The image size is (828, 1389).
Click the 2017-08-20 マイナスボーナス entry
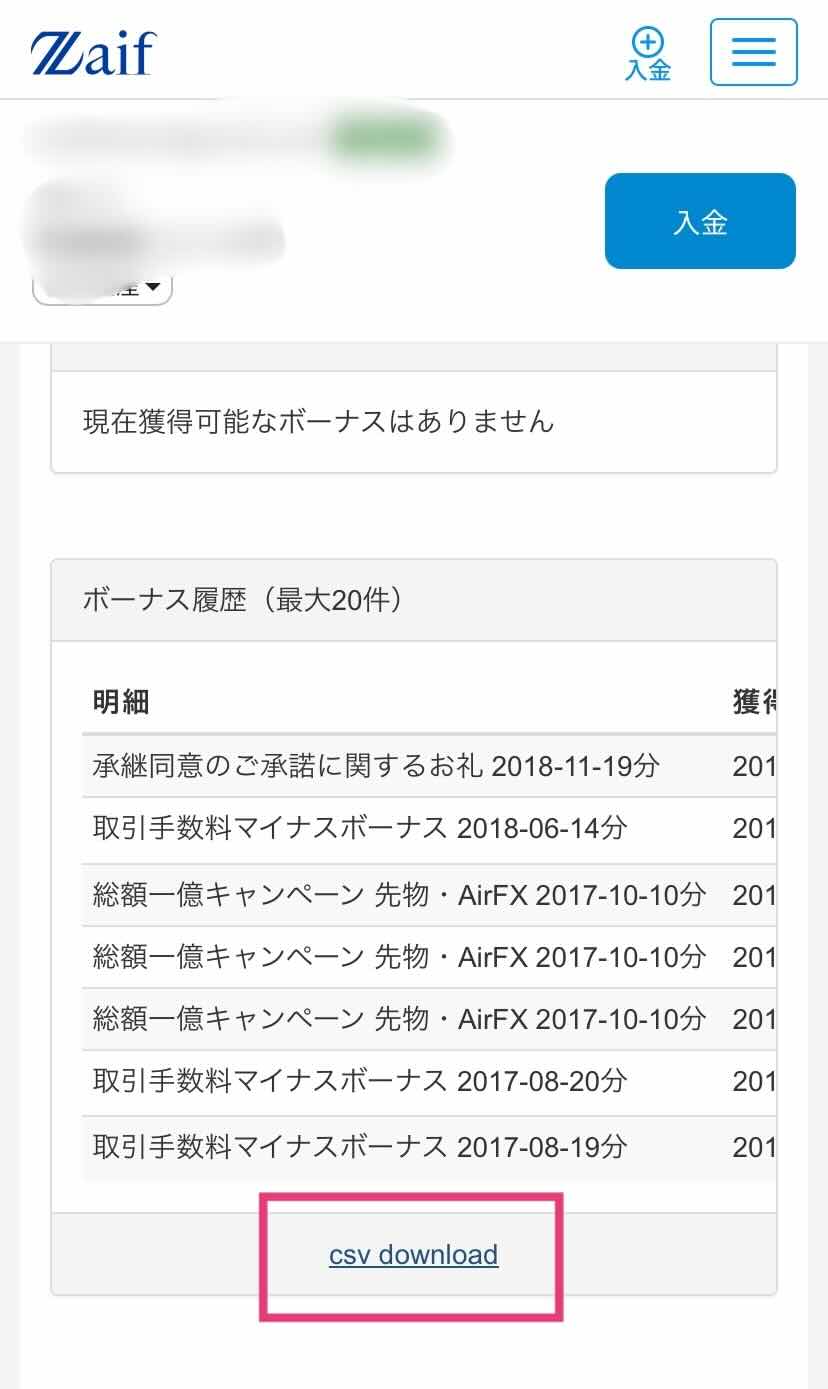[x=355, y=1082]
